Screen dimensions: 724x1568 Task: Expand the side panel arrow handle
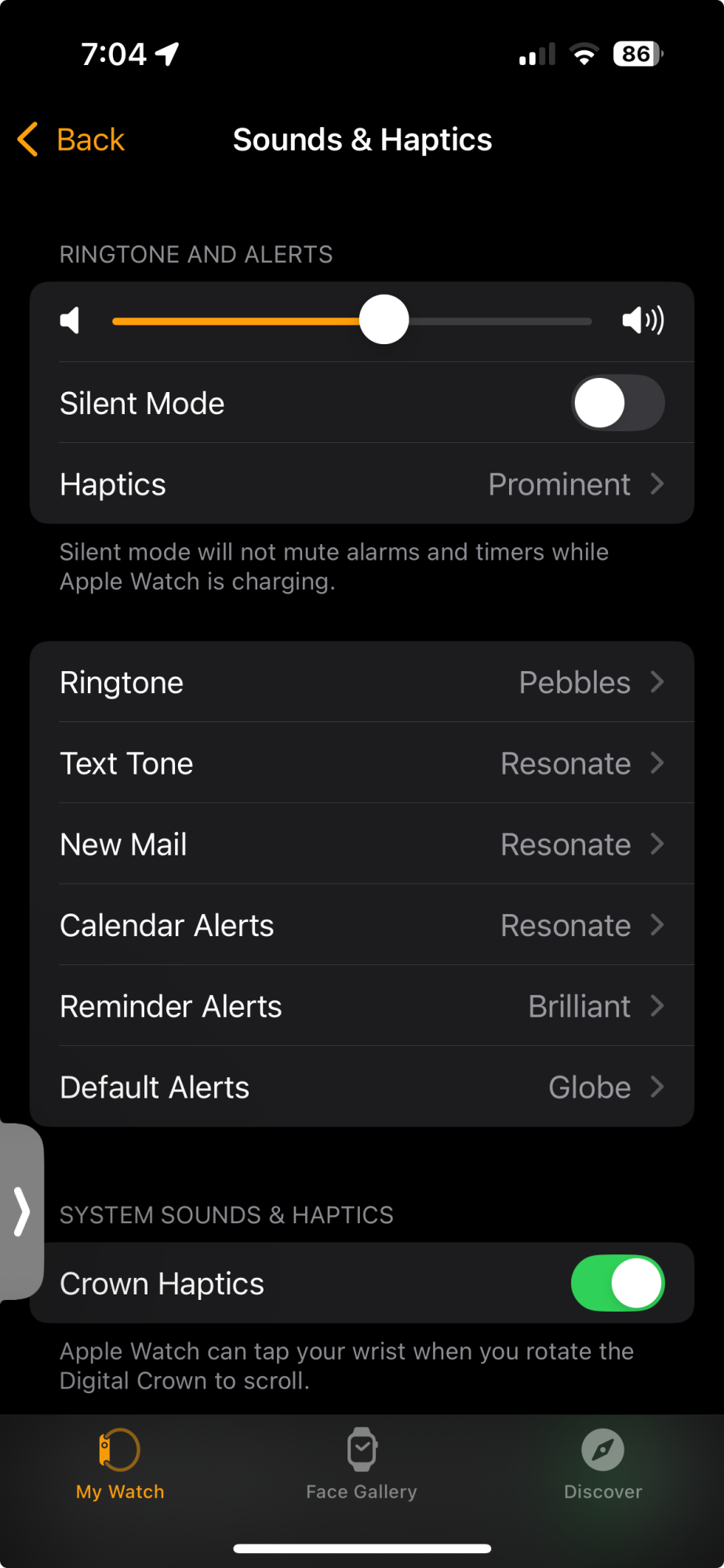[21, 1212]
